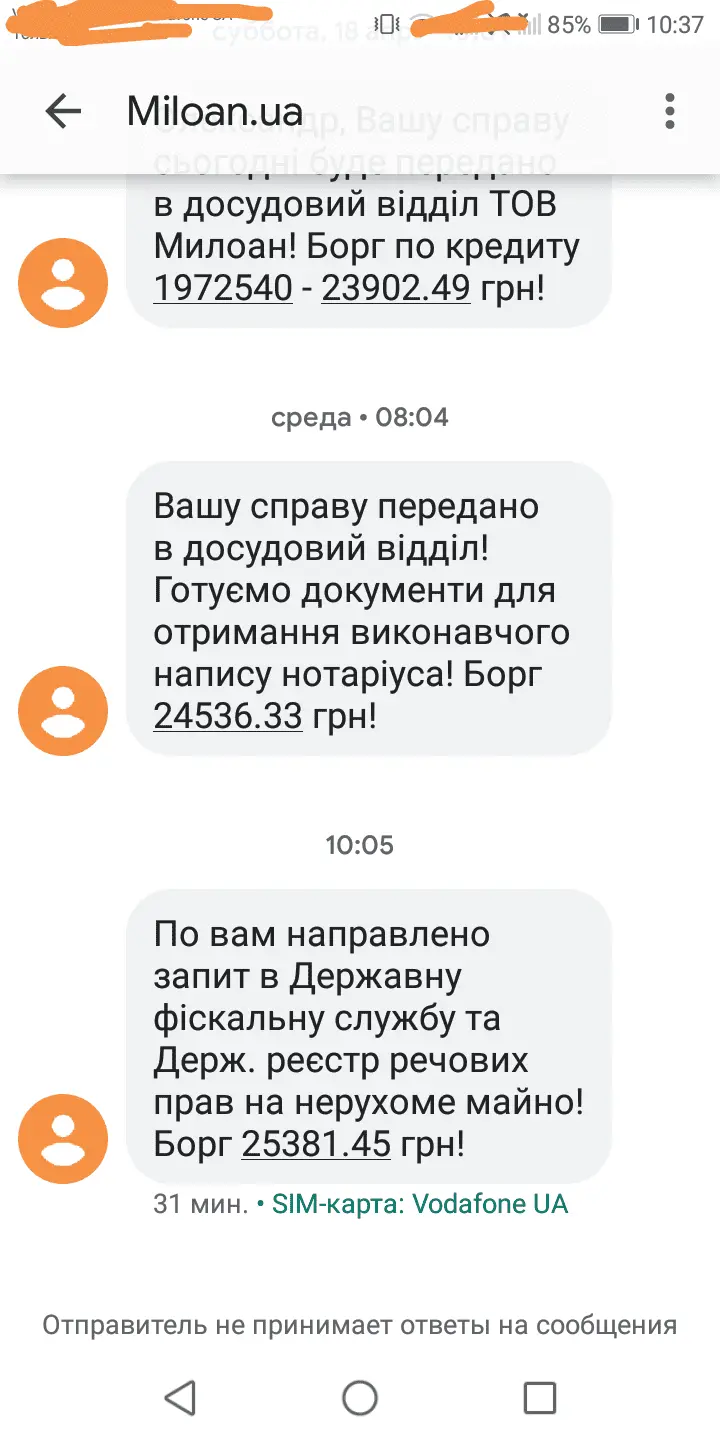Tap the system home button
This screenshot has width=720, height=1440.
coord(360,1397)
